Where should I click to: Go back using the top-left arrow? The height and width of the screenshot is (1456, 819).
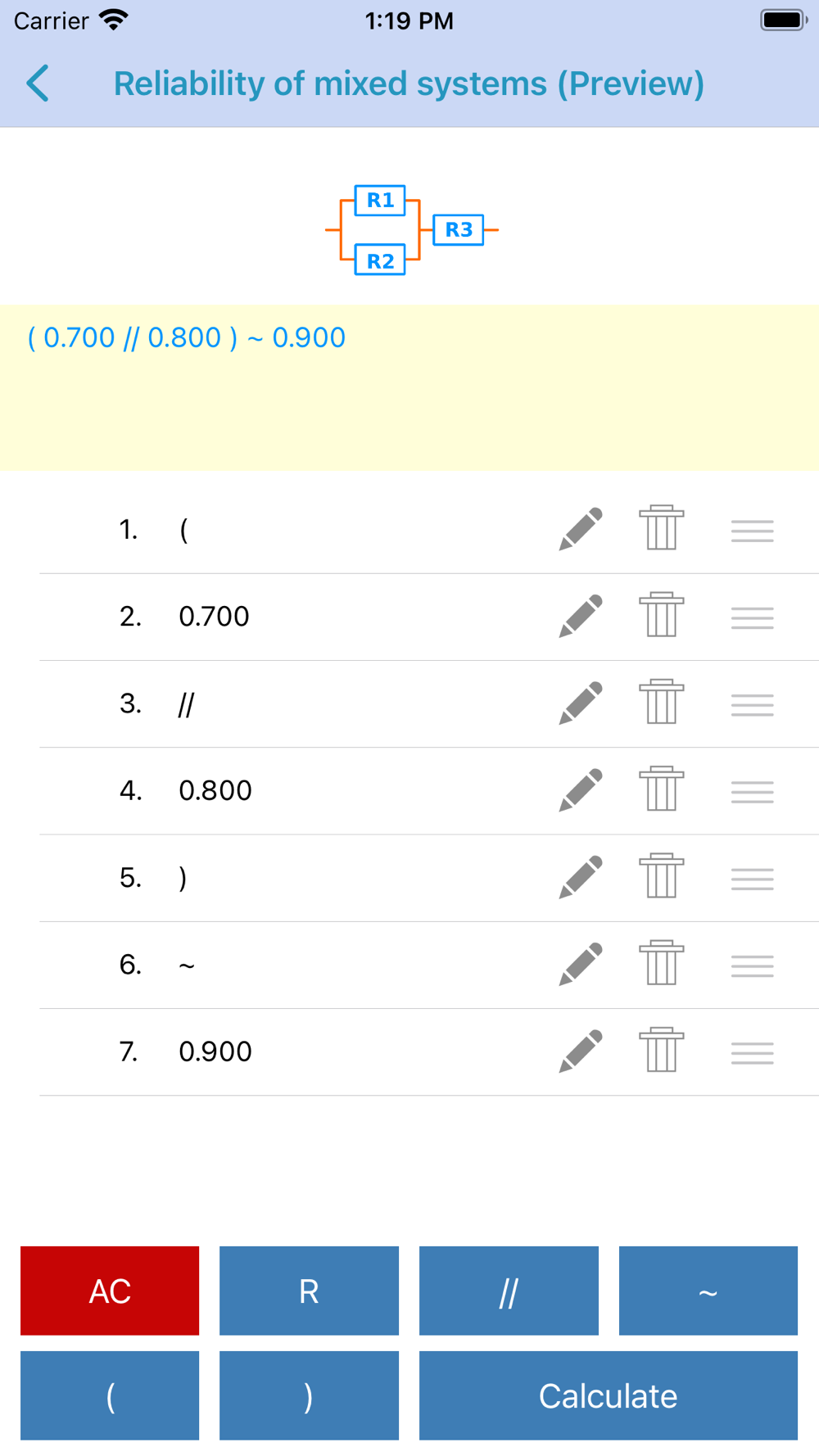[38, 84]
